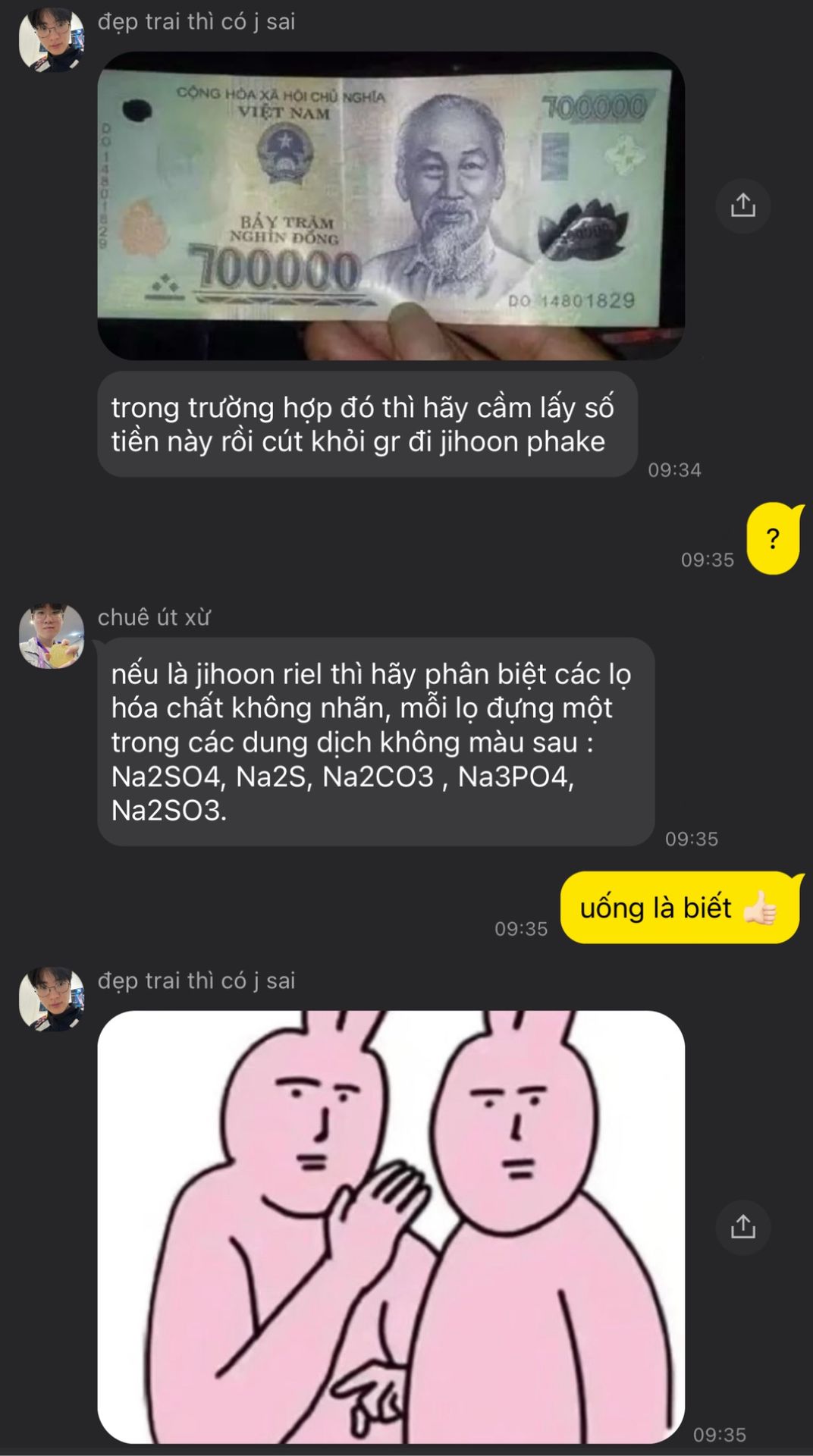This screenshot has width=813, height=1456.
Task: Tap the avatar beside the pink rabbit image
Action: click(x=52, y=998)
